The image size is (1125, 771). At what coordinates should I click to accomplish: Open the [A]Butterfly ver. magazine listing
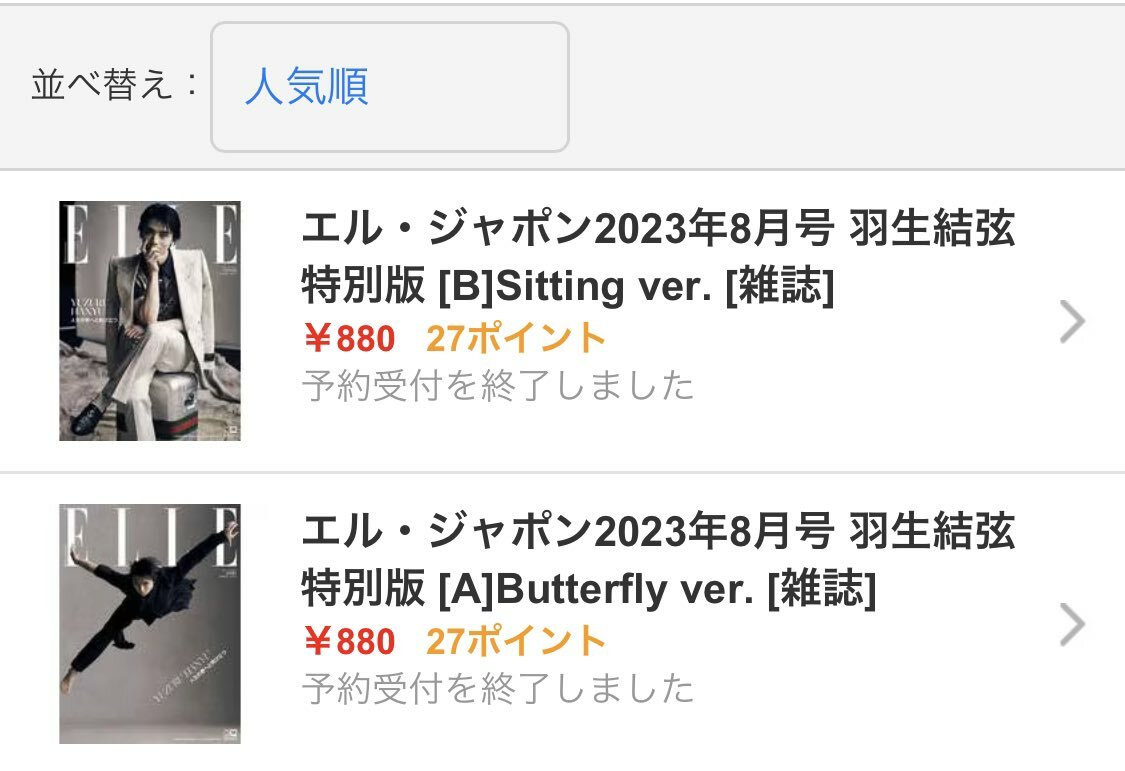click(x=657, y=562)
